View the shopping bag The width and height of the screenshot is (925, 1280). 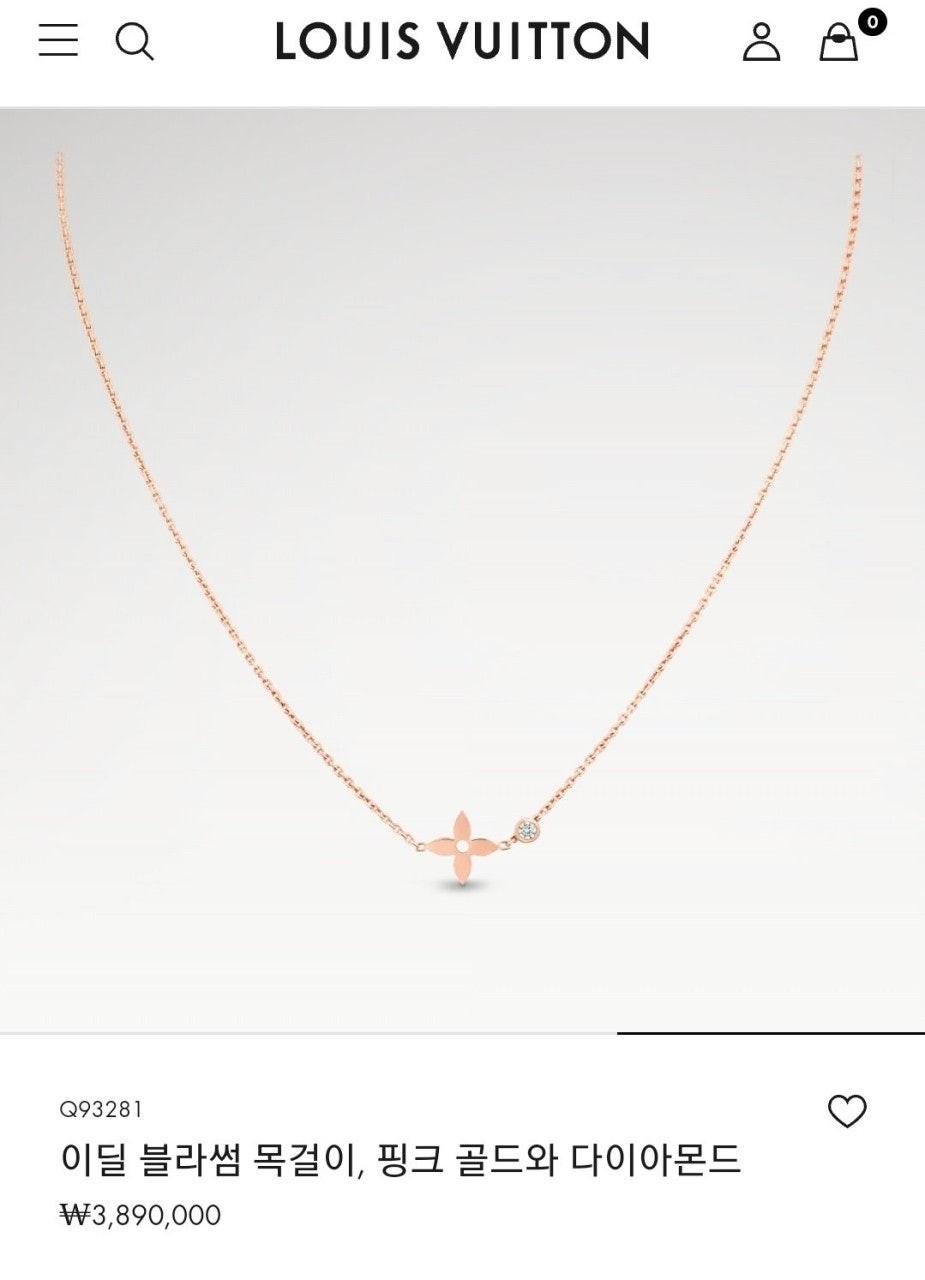[840, 42]
